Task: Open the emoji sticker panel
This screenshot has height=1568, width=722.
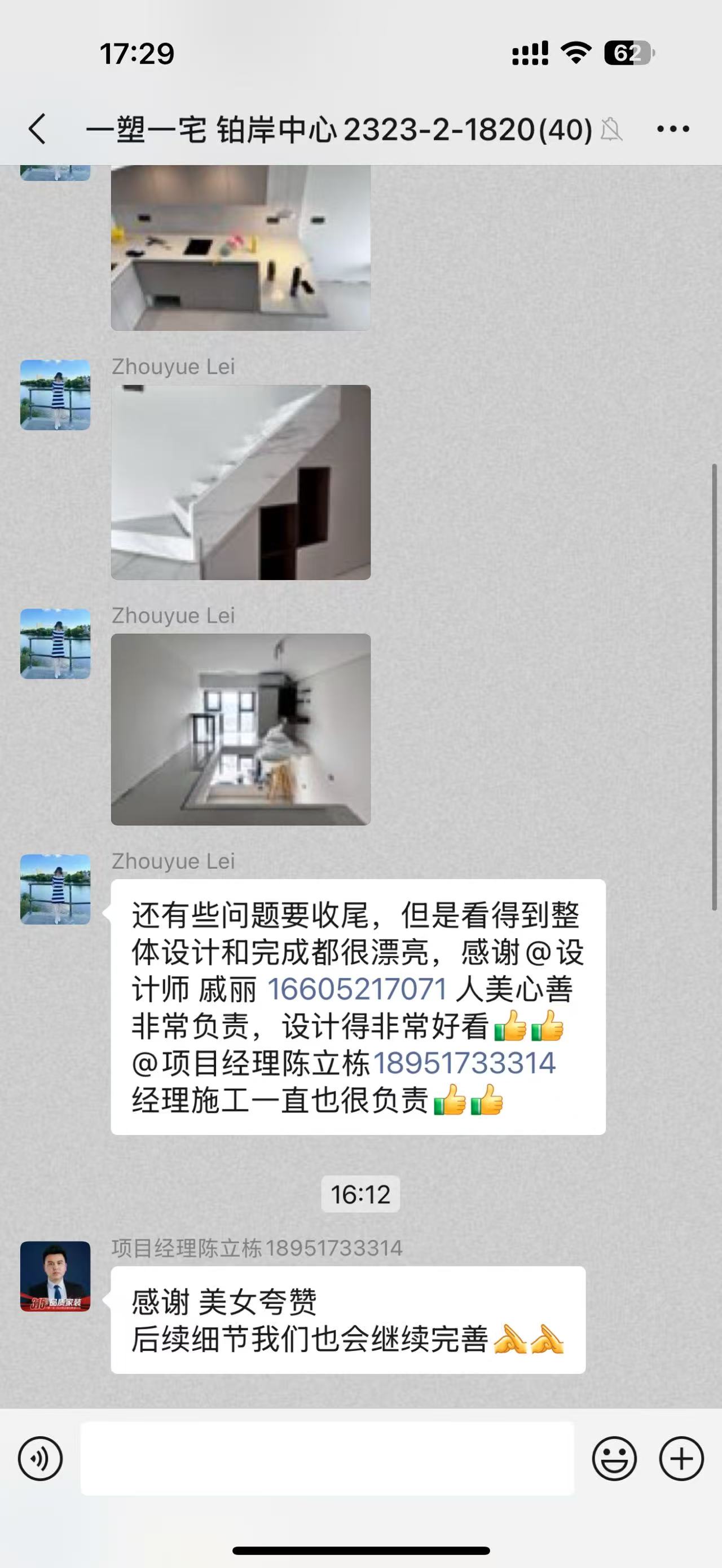Action: tap(614, 1459)
